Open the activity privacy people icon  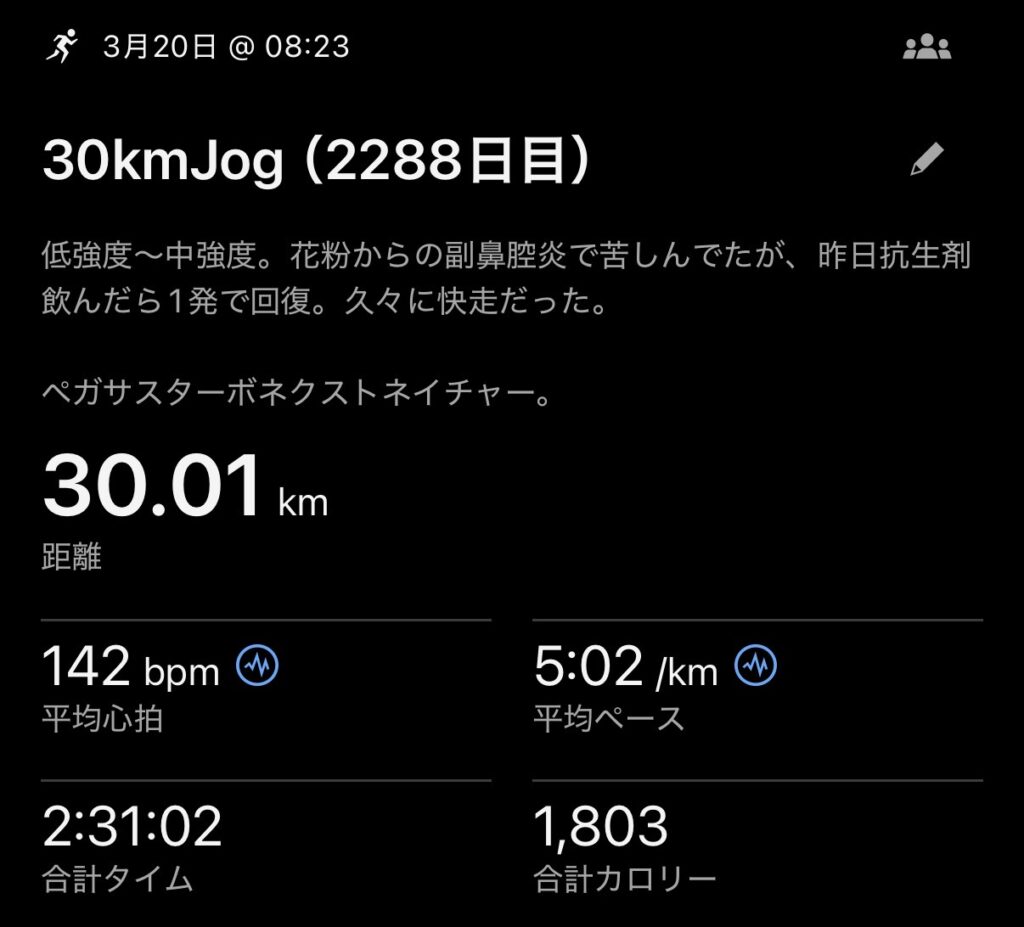[x=926, y=47]
